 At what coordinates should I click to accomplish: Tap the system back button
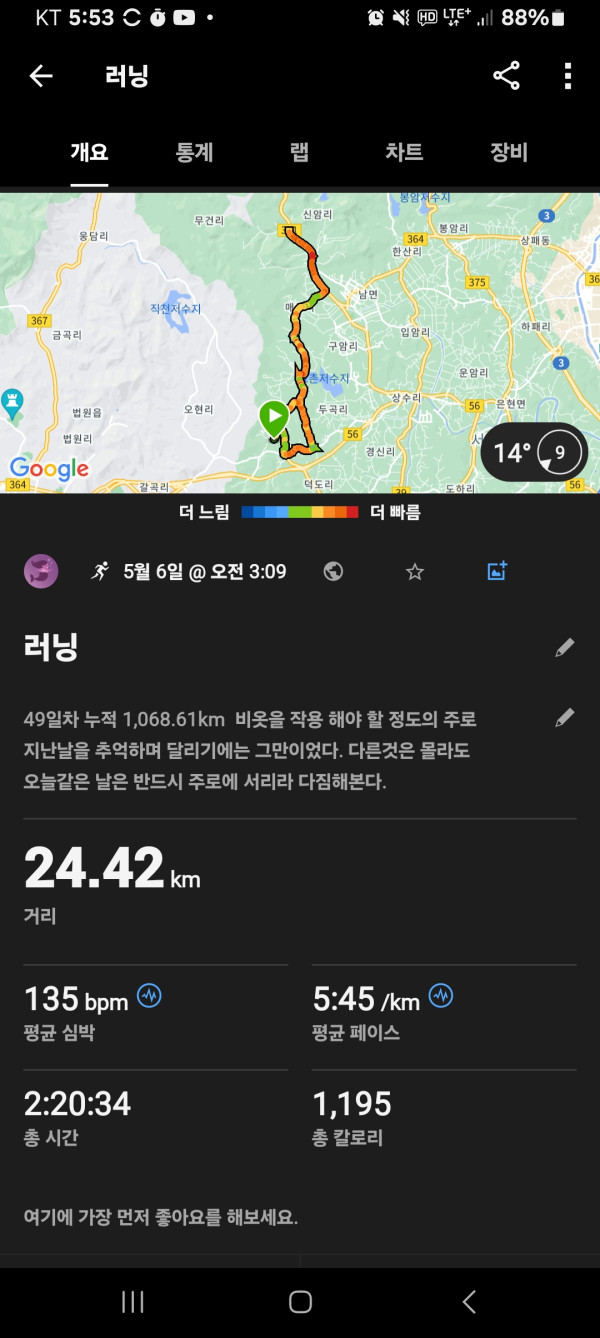(x=469, y=1301)
